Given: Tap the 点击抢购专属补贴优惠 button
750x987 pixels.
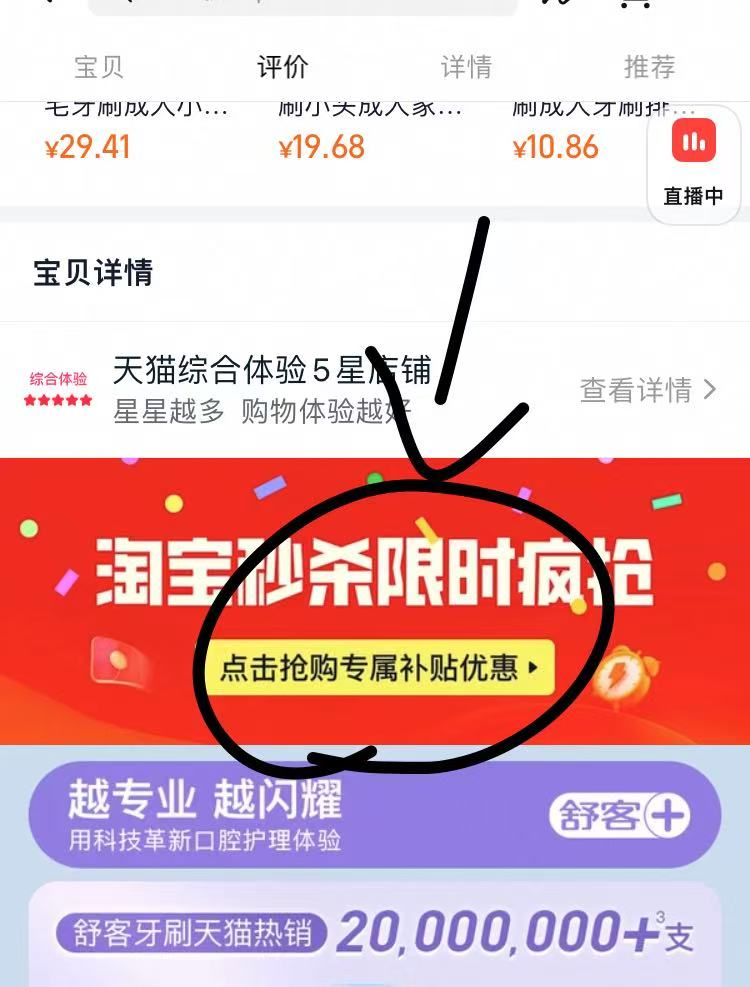Looking at the screenshot, I should [380, 667].
